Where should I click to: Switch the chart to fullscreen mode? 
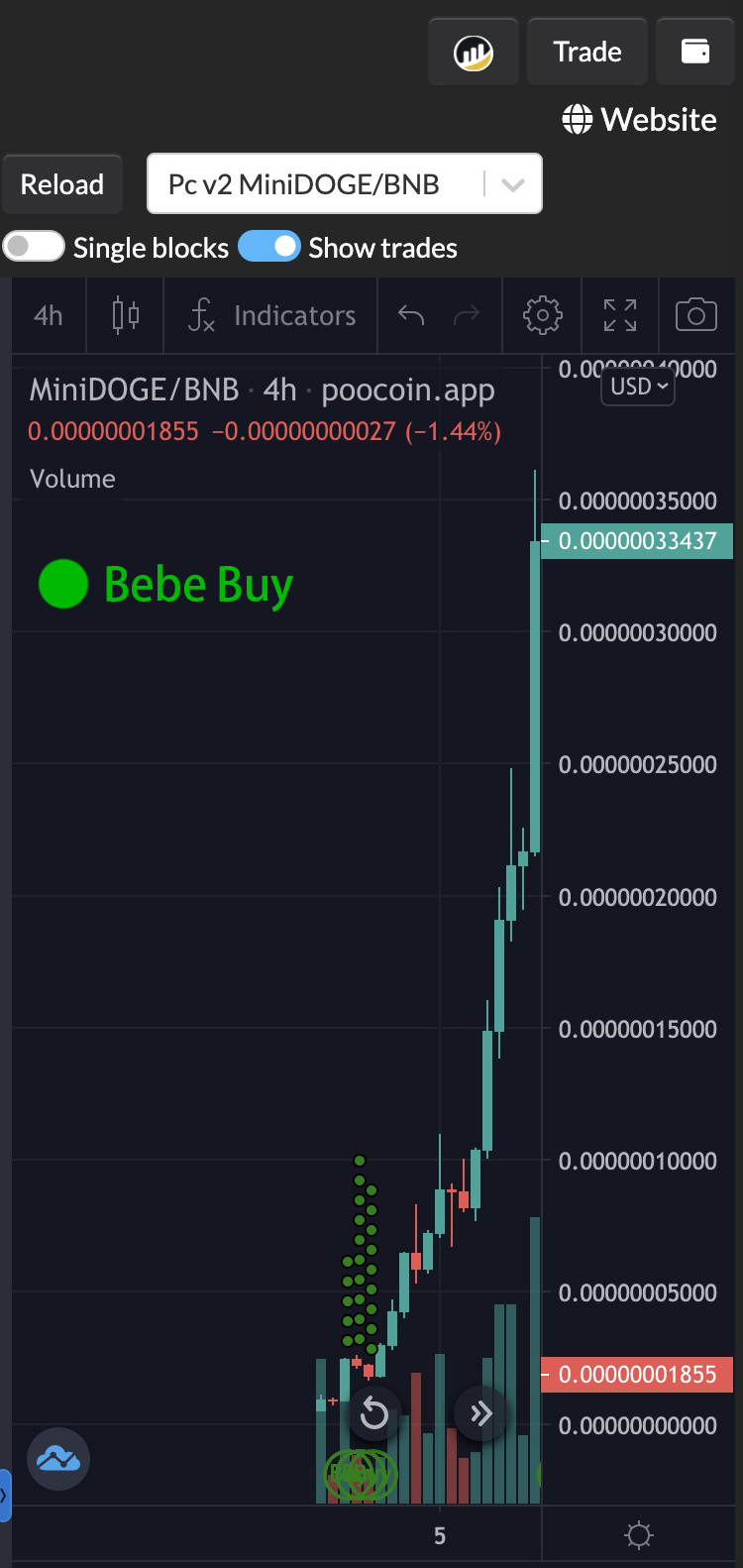[620, 316]
